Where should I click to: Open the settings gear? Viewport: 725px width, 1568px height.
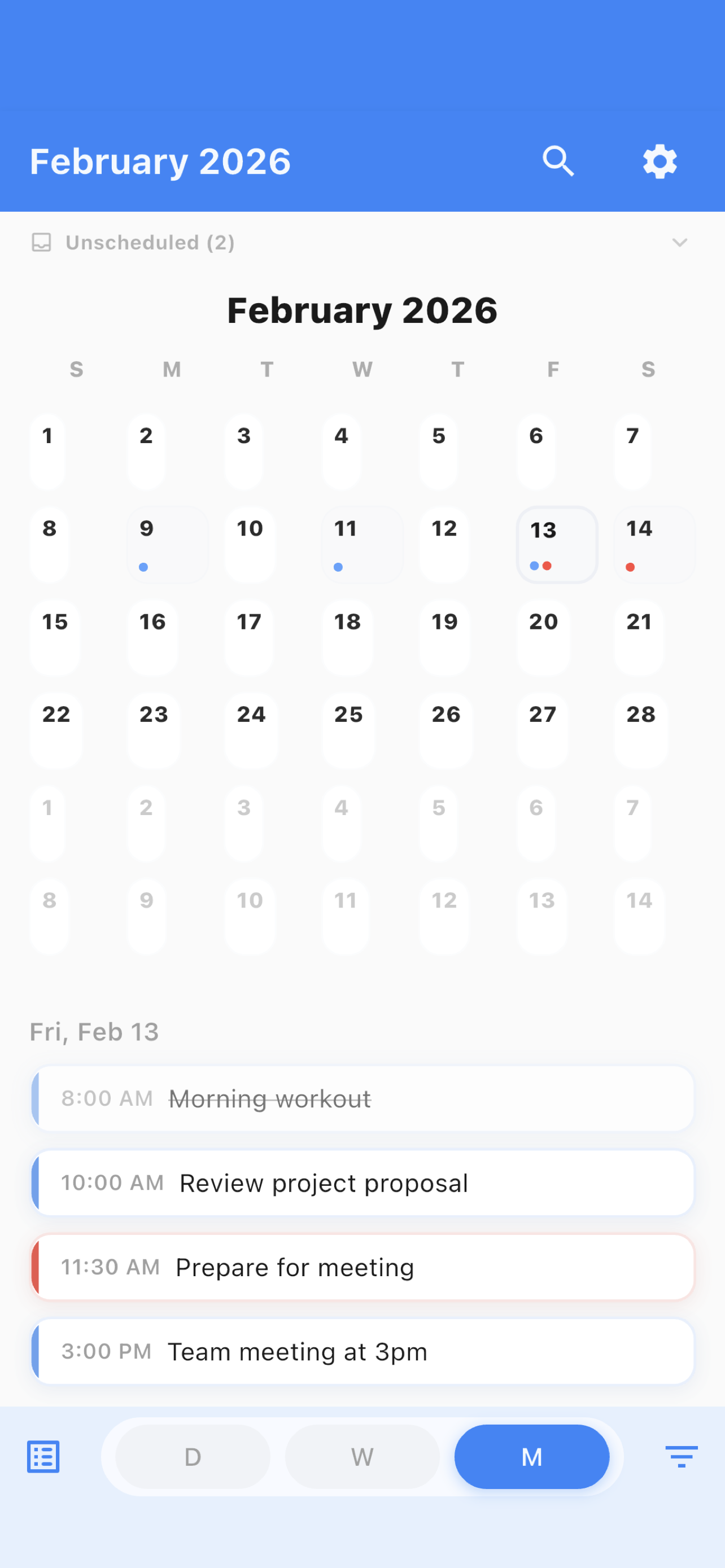click(x=660, y=161)
